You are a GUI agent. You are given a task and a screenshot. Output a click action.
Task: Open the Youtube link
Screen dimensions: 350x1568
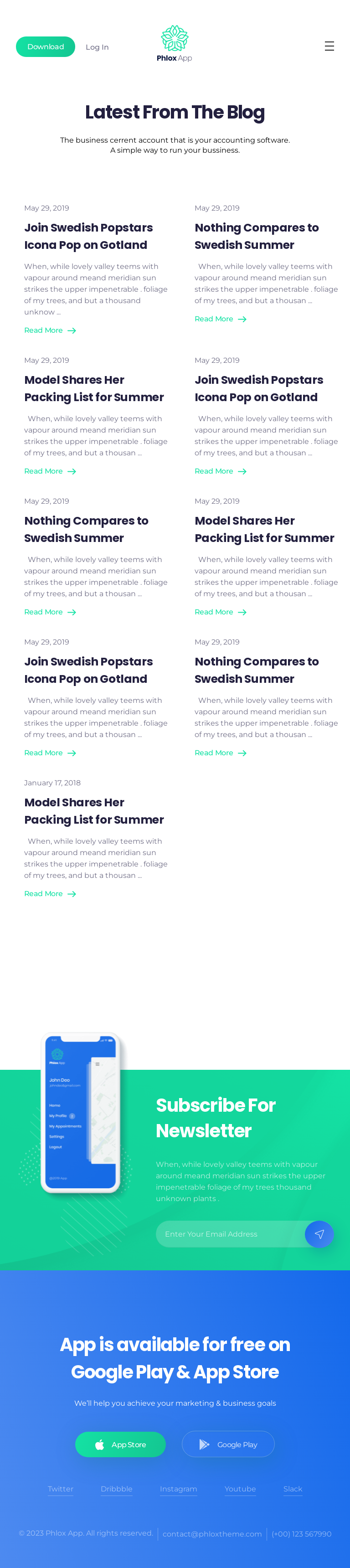pyautogui.click(x=240, y=1489)
